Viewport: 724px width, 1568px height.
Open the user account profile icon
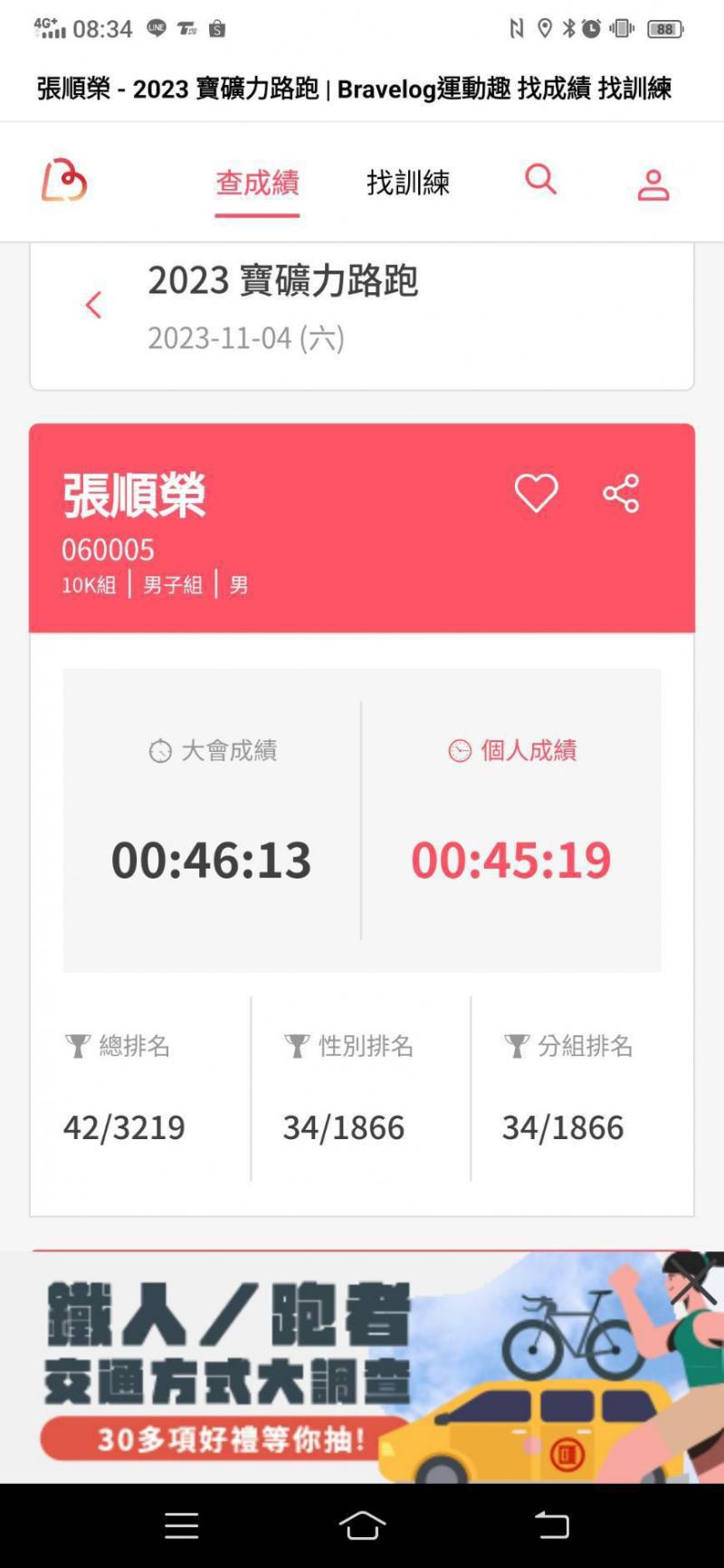click(x=653, y=185)
